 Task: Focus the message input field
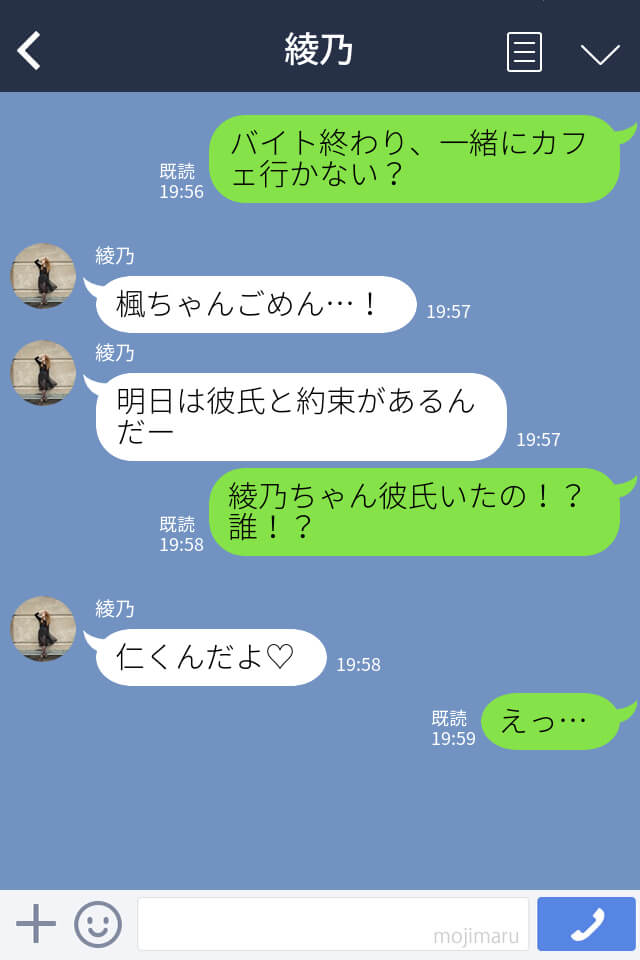pos(332,923)
